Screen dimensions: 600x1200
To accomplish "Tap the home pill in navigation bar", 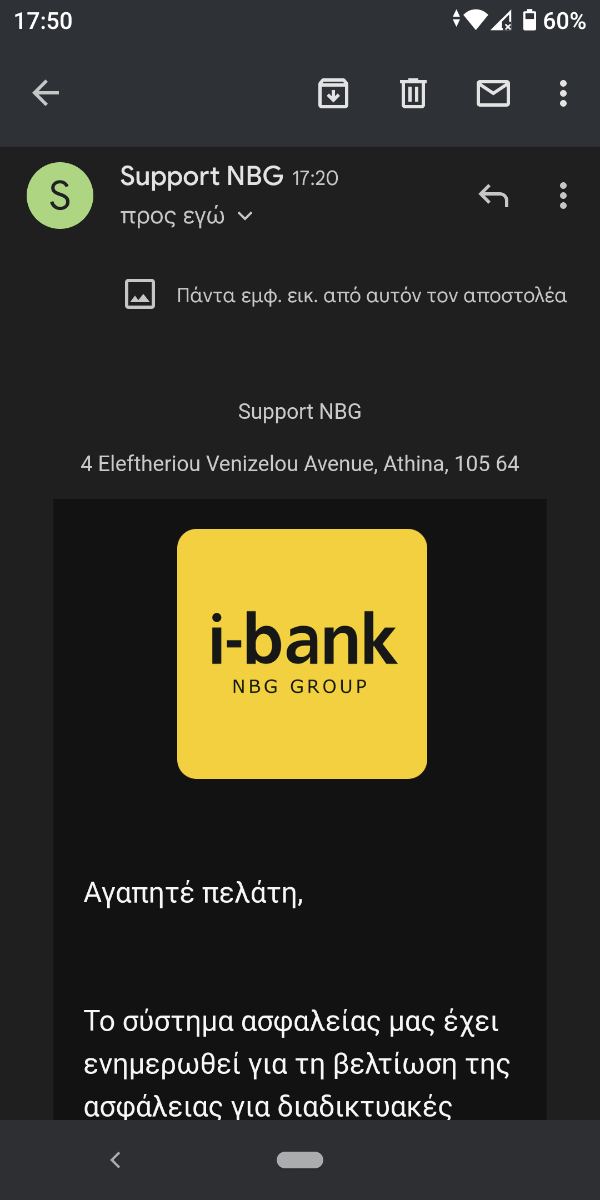I will [x=300, y=1160].
